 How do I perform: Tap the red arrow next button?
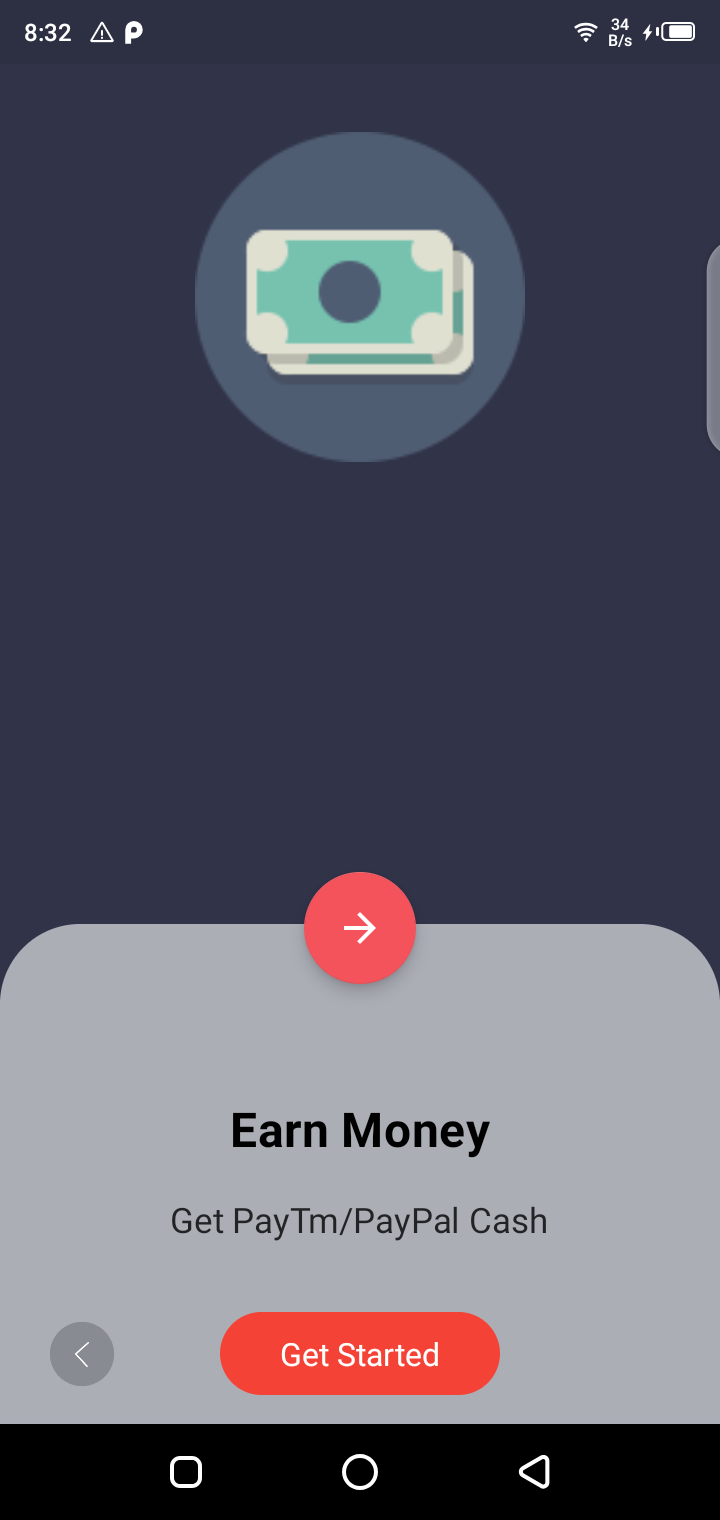(x=360, y=928)
